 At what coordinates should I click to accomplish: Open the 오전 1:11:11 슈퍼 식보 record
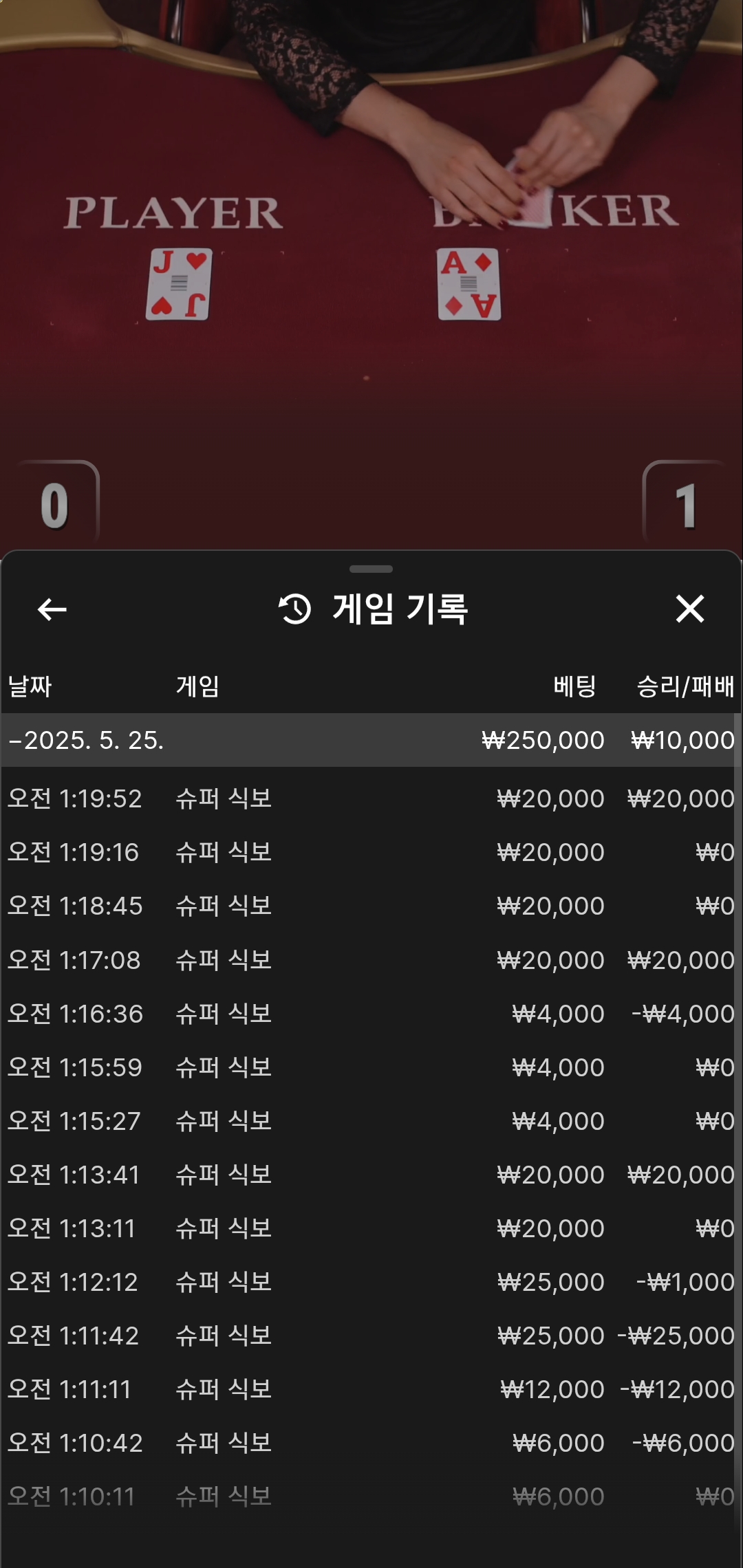[370, 1389]
